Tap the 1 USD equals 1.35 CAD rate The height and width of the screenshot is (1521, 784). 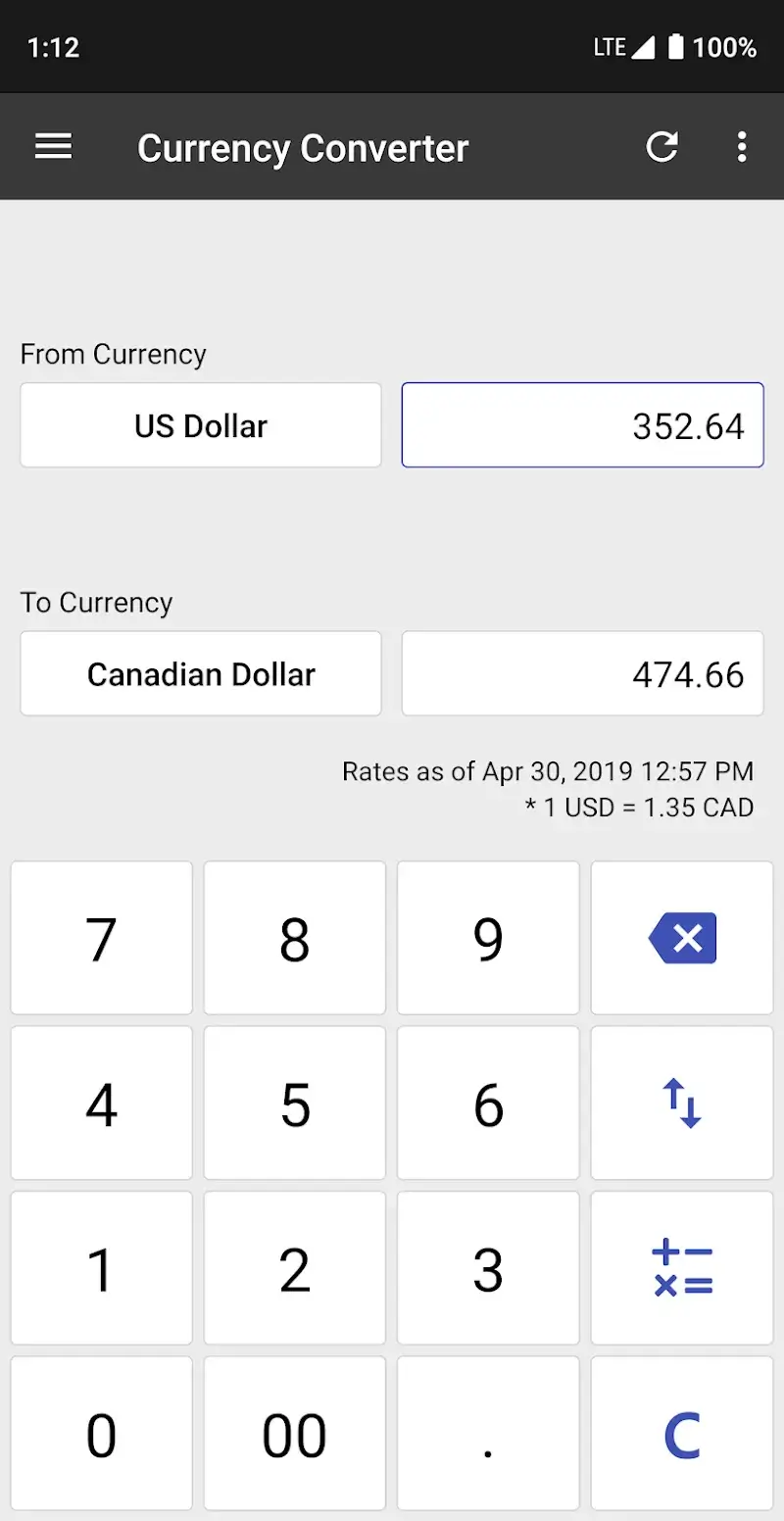point(638,808)
